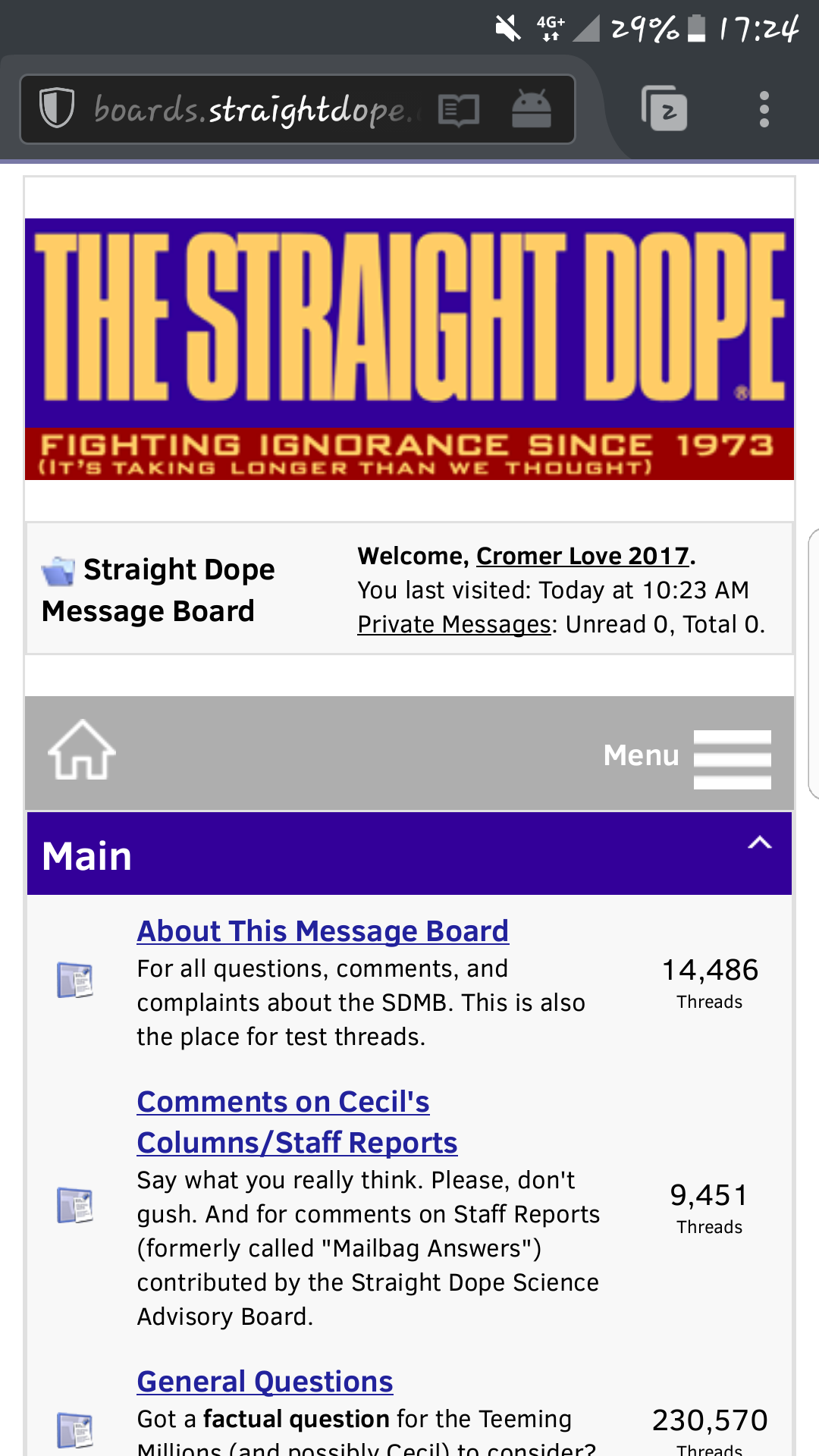Open Comments on Cecil's Columns/Staff Reports

(x=296, y=1122)
